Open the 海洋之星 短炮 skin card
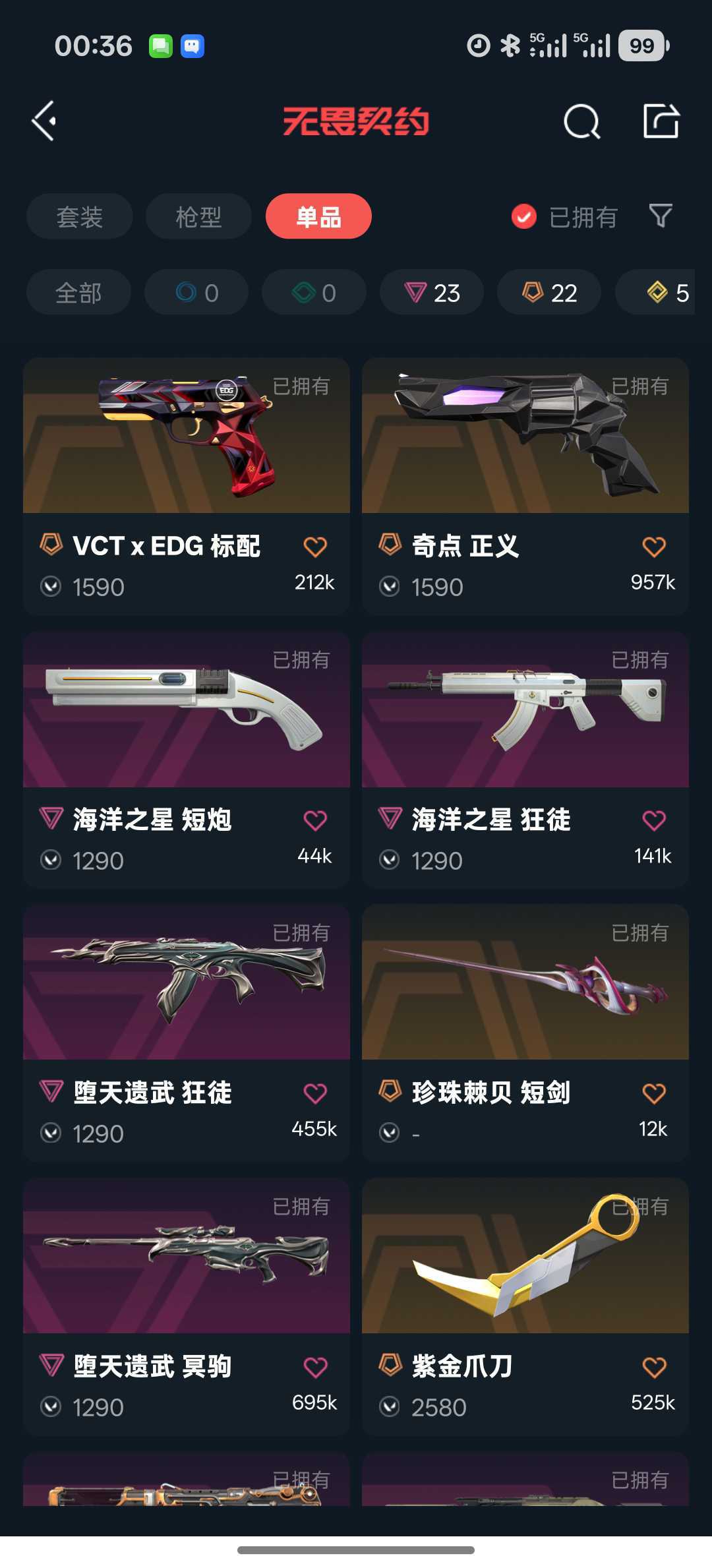The width and height of the screenshot is (712, 1568). pyautogui.click(x=187, y=760)
